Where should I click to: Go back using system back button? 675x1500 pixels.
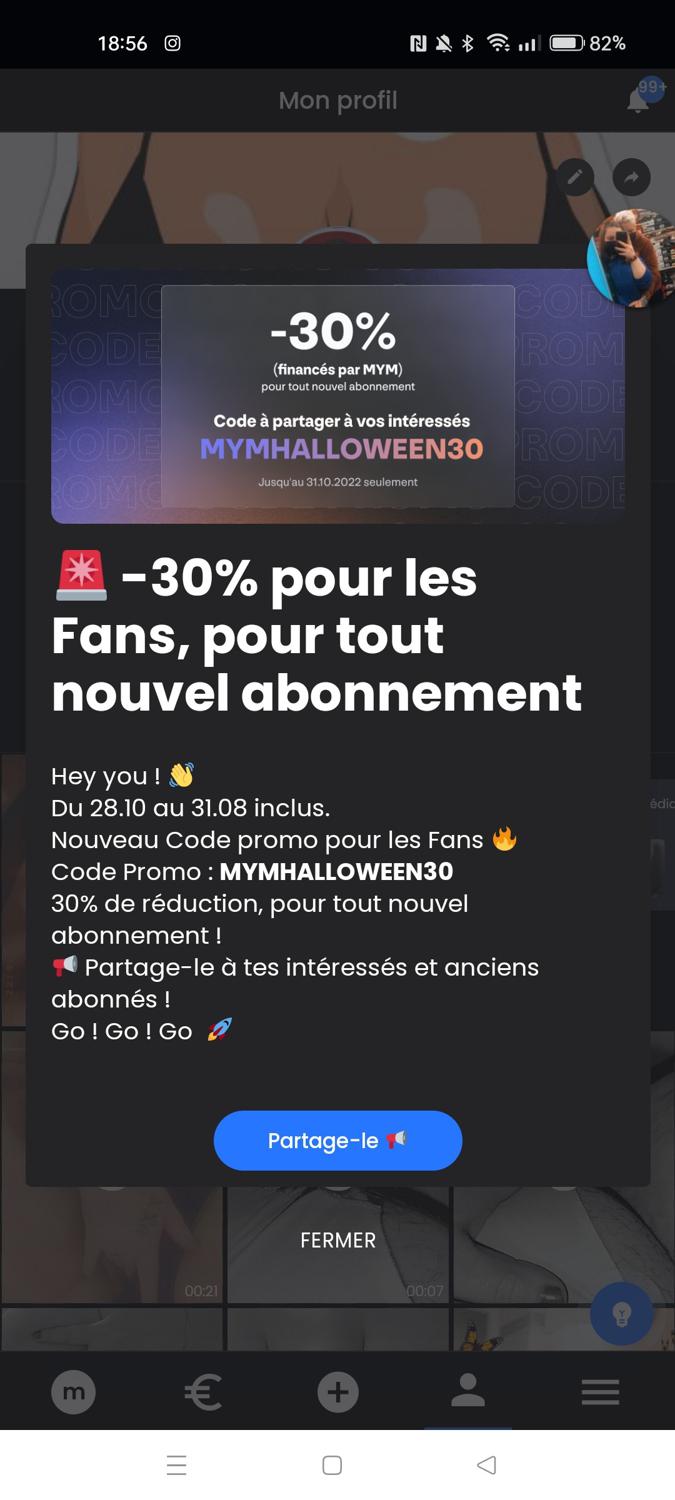pos(487,1465)
